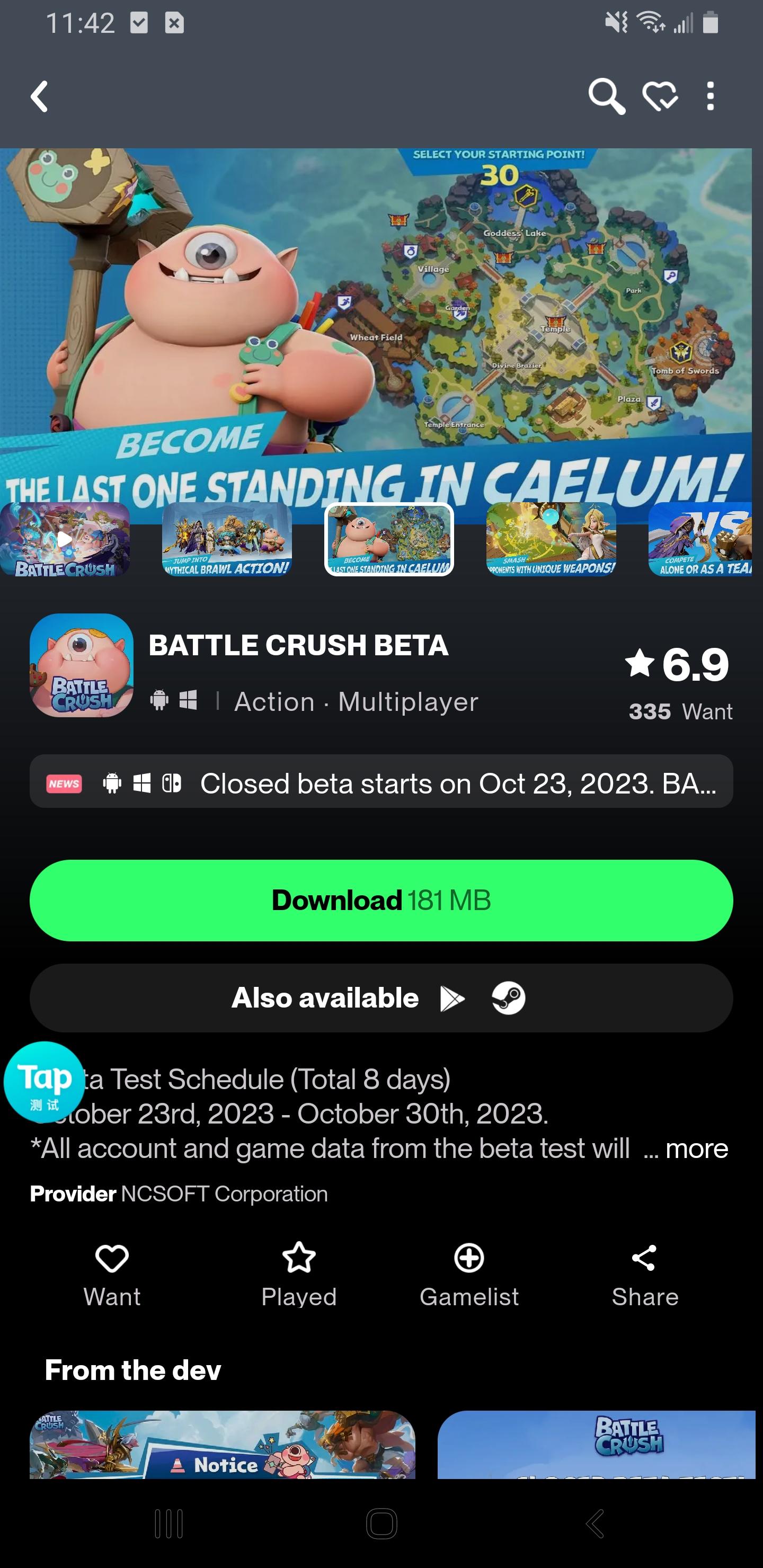
Task: Open the search icon
Action: click(x=606, y=96)
